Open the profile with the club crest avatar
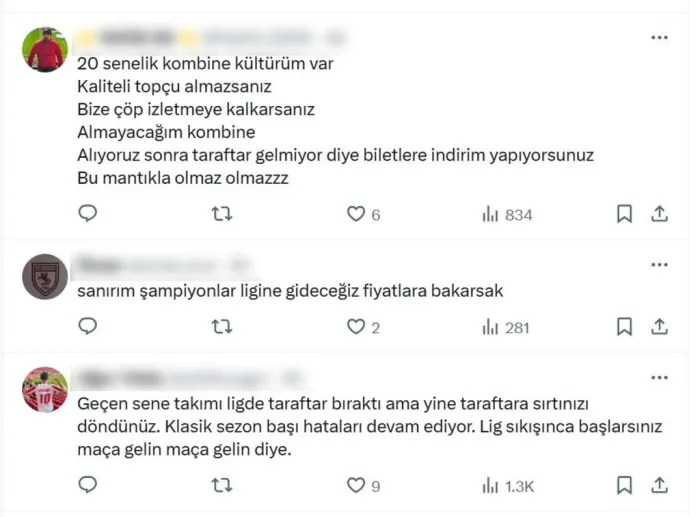700x517 pixels. tap(45, 277)
